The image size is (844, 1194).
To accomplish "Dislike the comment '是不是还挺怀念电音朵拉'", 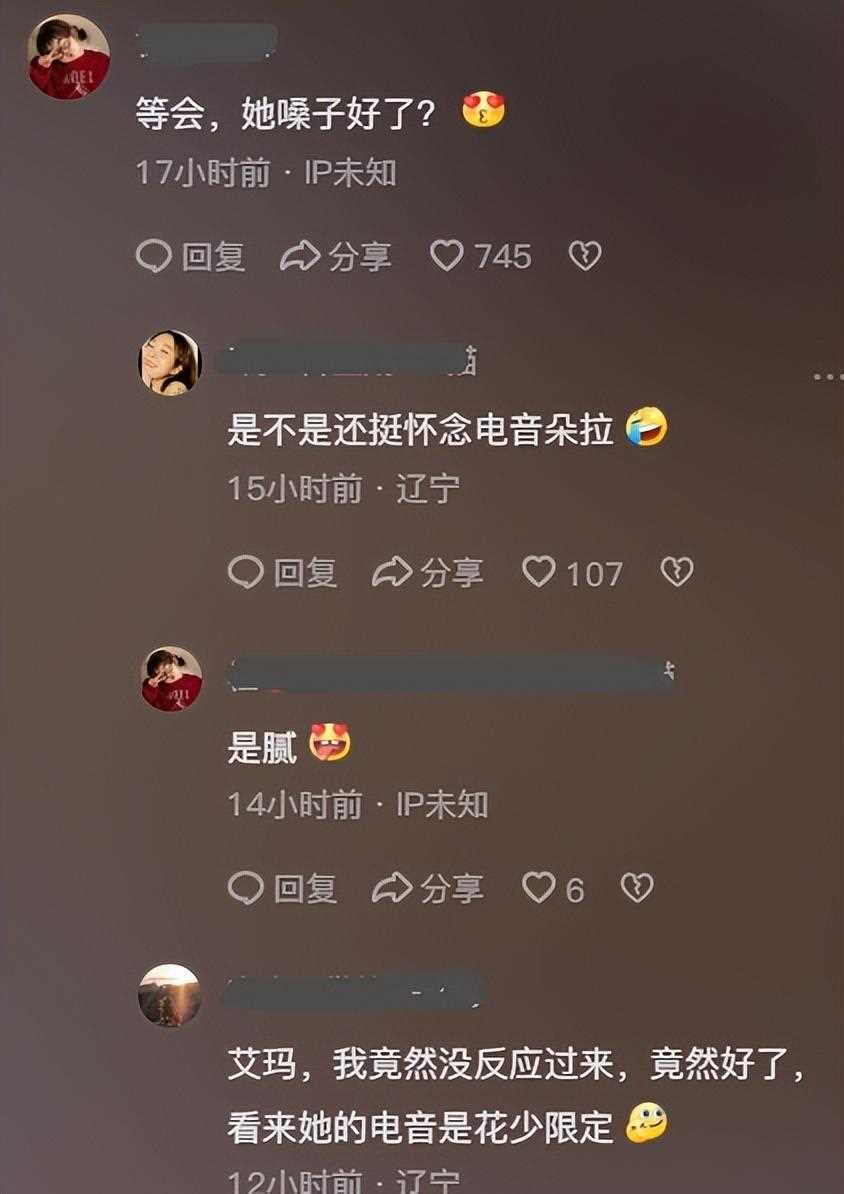I will [x=677, y=573].
